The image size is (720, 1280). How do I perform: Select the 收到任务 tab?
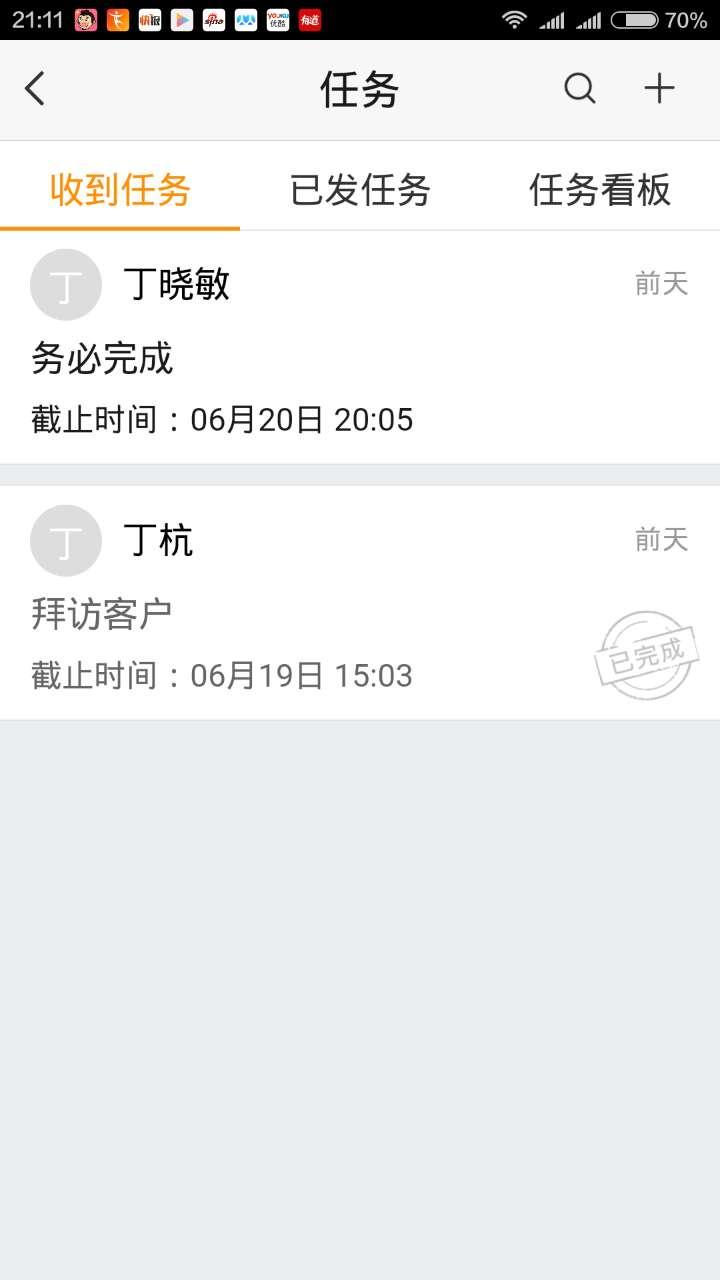click(x=120, y=189)
